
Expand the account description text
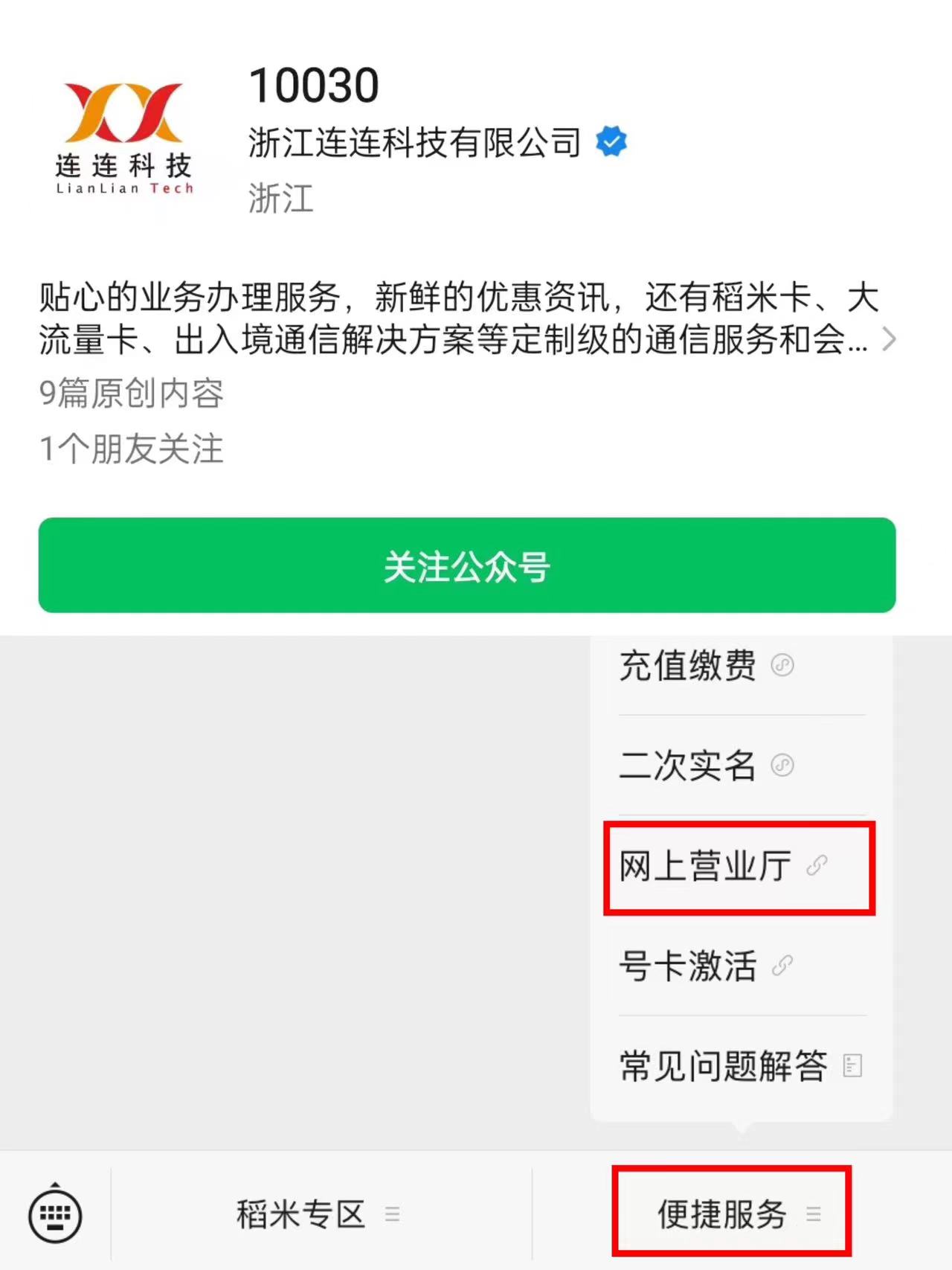click(888, 340)
